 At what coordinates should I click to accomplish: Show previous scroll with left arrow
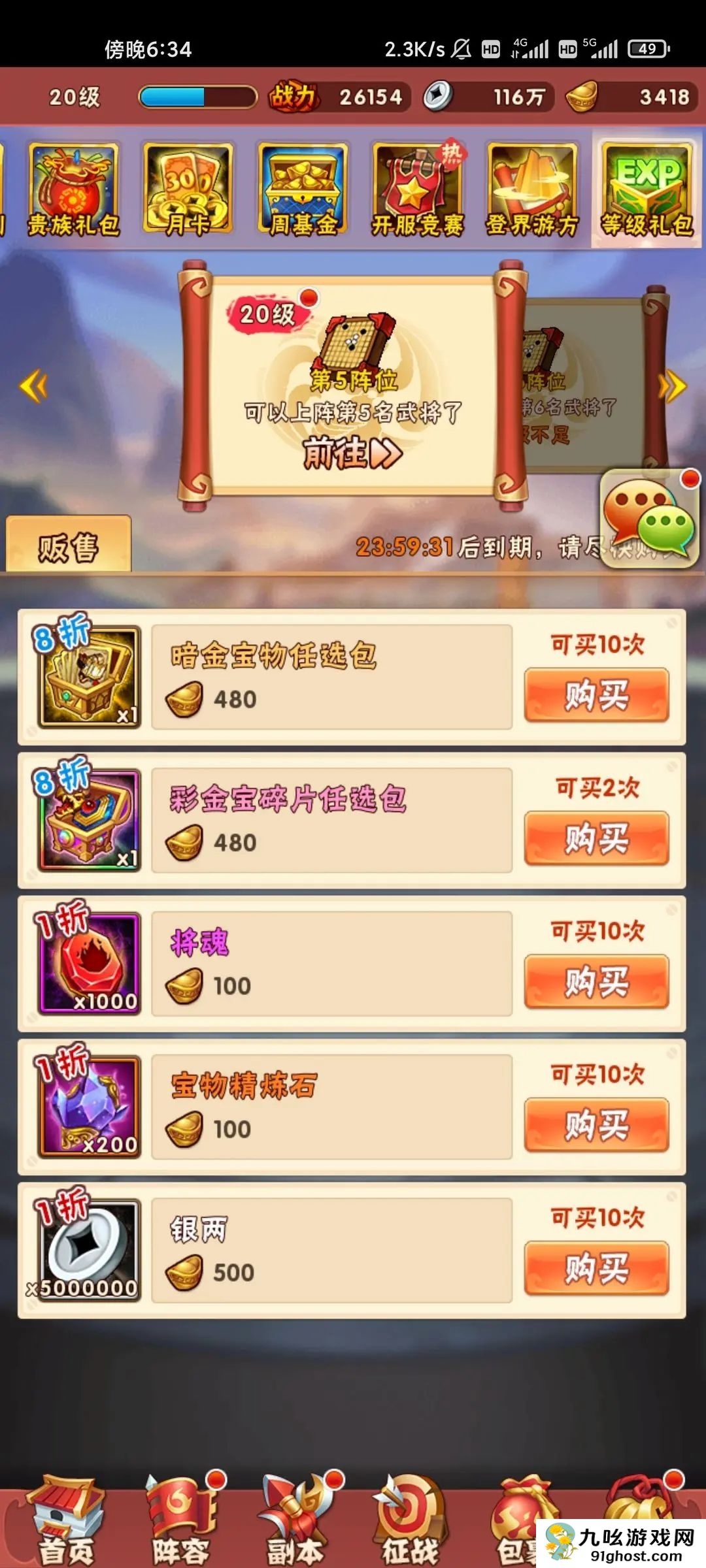(x=34, y=386)
